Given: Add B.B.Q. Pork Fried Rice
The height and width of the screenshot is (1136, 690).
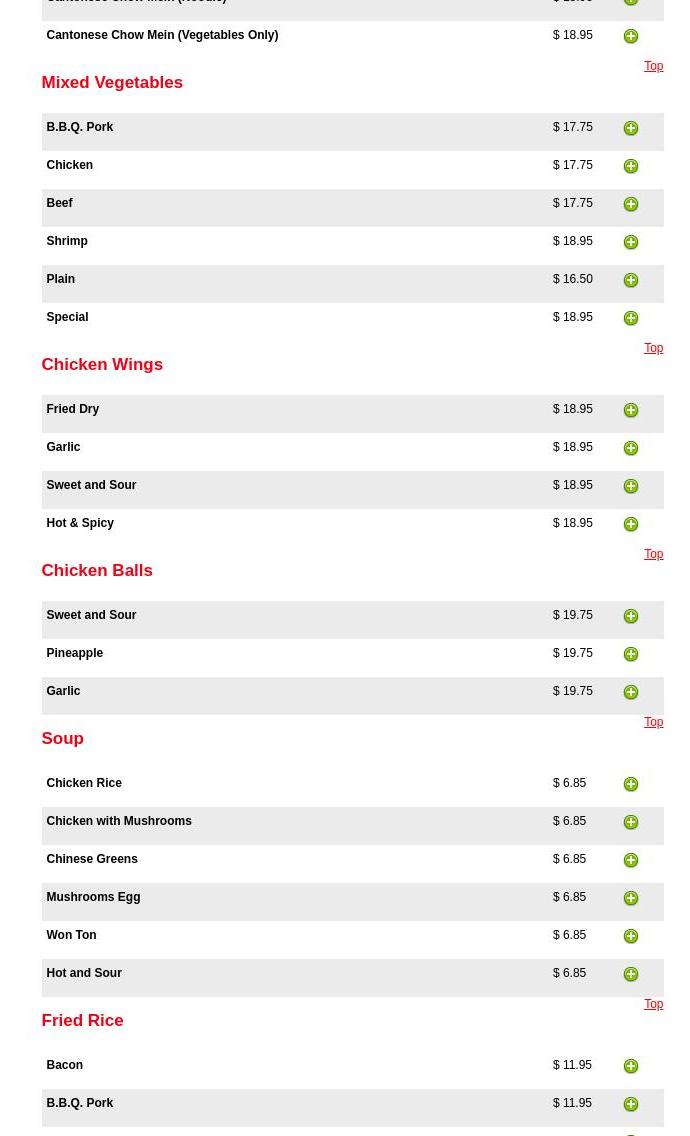Looking at the screenshot, I should 631,1104.
